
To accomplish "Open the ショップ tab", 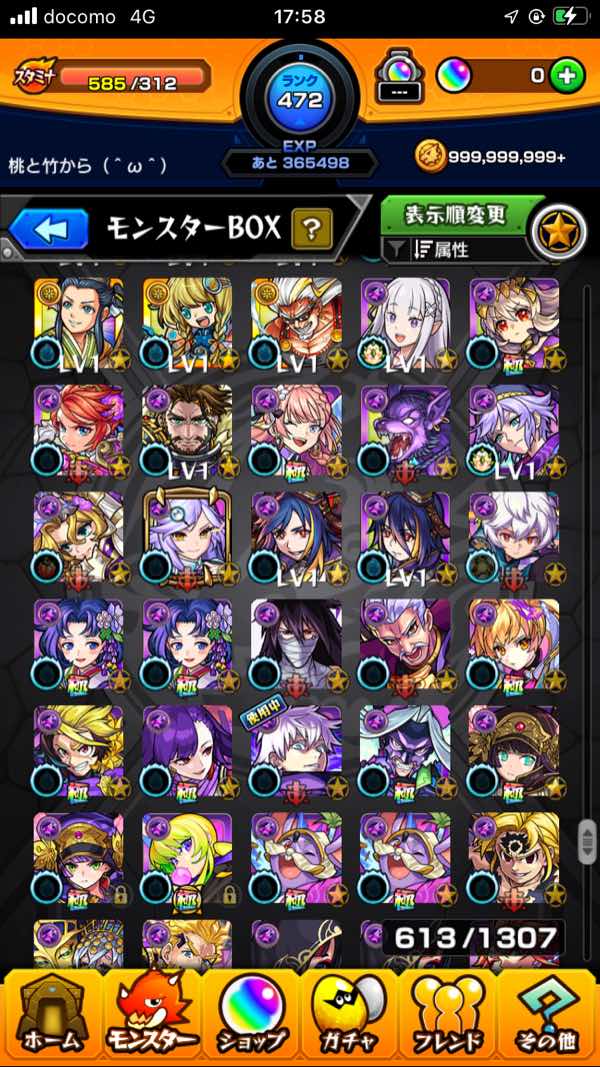I will [250, 1015].
